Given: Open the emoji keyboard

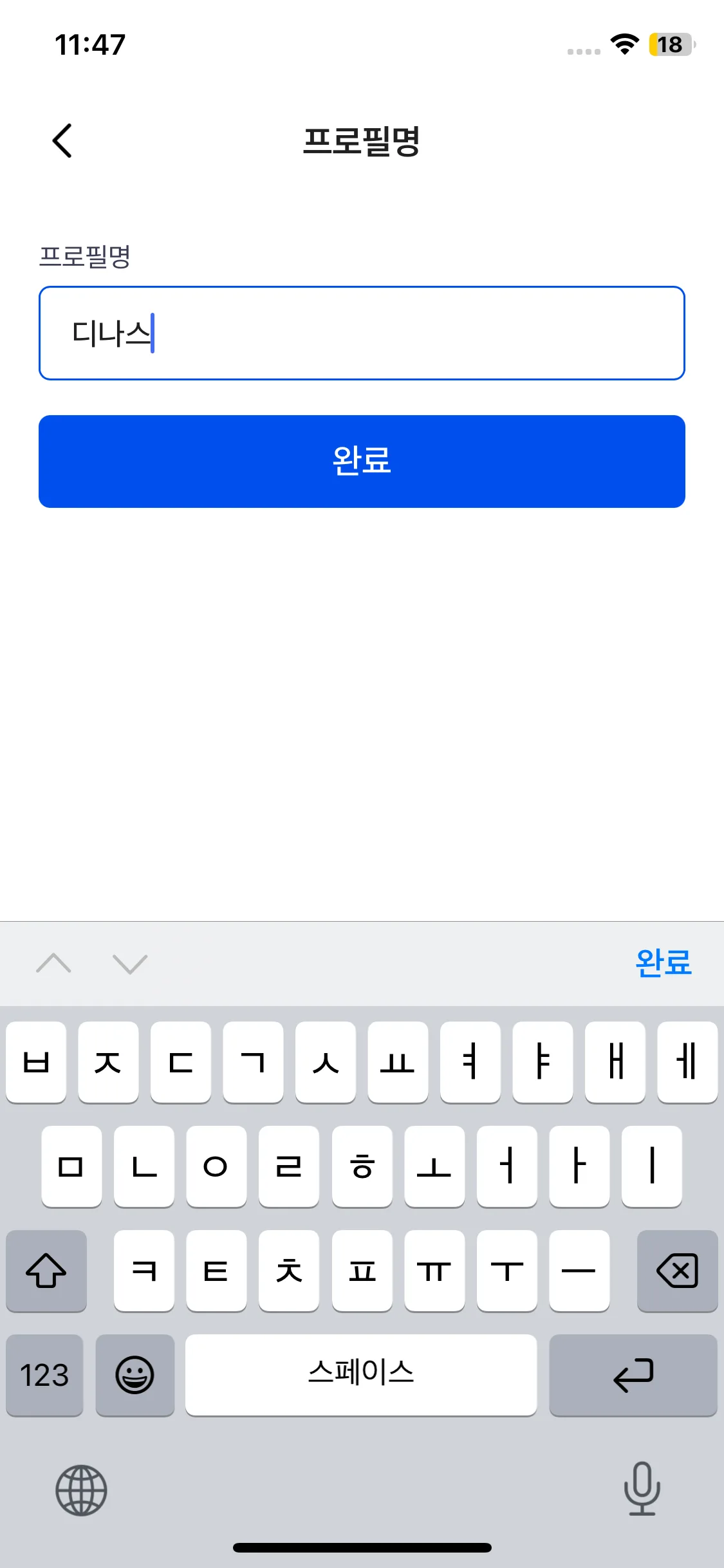Looking at the screenshot, I should click(135, 1375).
